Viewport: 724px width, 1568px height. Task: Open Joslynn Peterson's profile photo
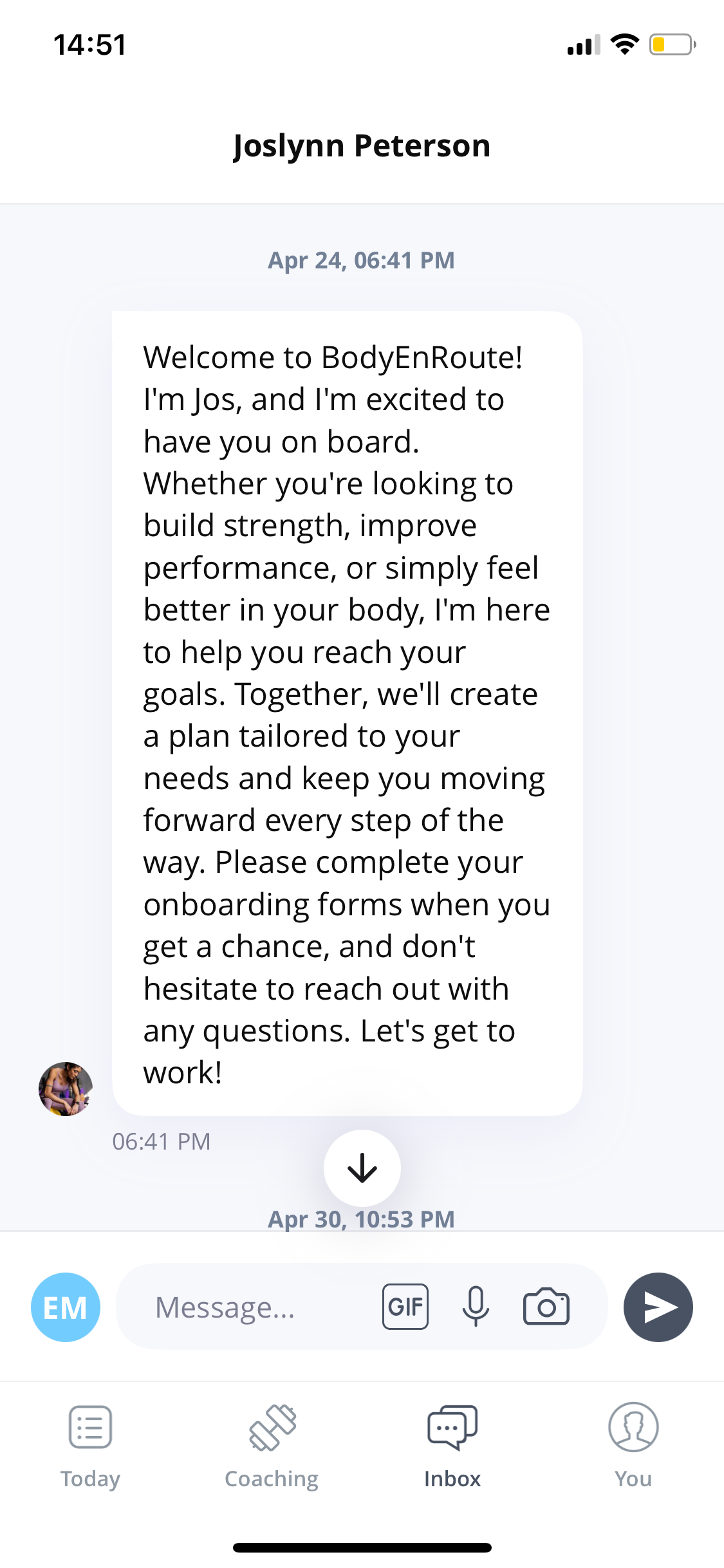[66, 1089]
